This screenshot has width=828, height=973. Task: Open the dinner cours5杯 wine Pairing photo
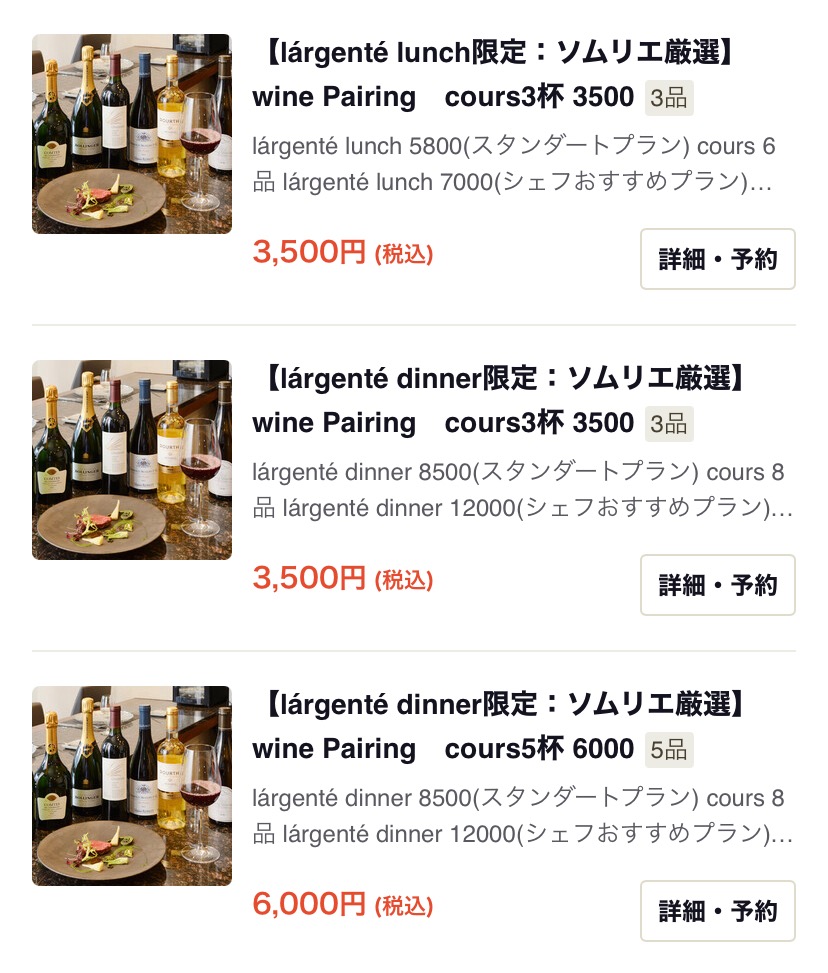132,786
